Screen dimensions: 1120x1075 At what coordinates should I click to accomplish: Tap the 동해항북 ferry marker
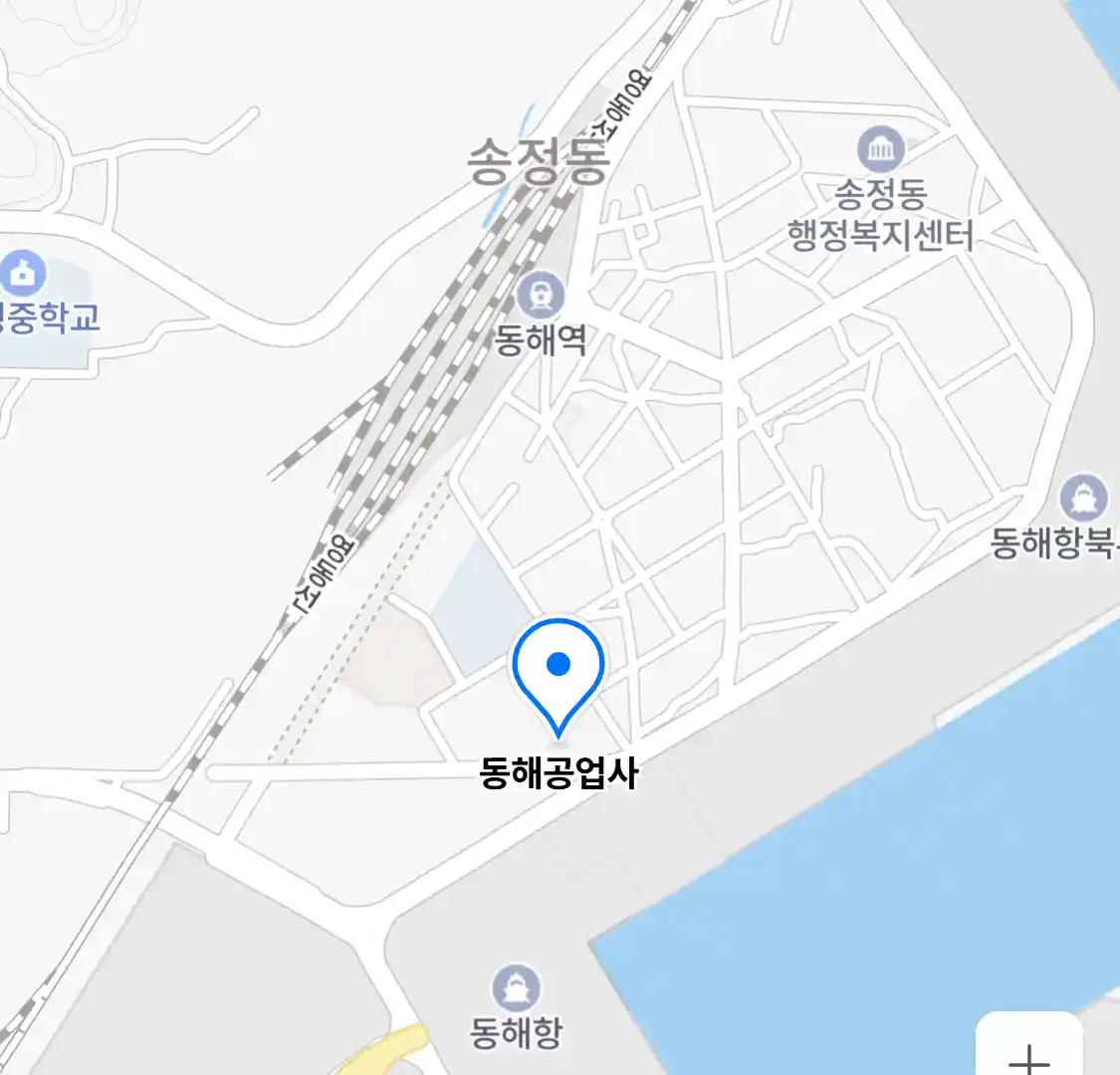click(1083, 497)
